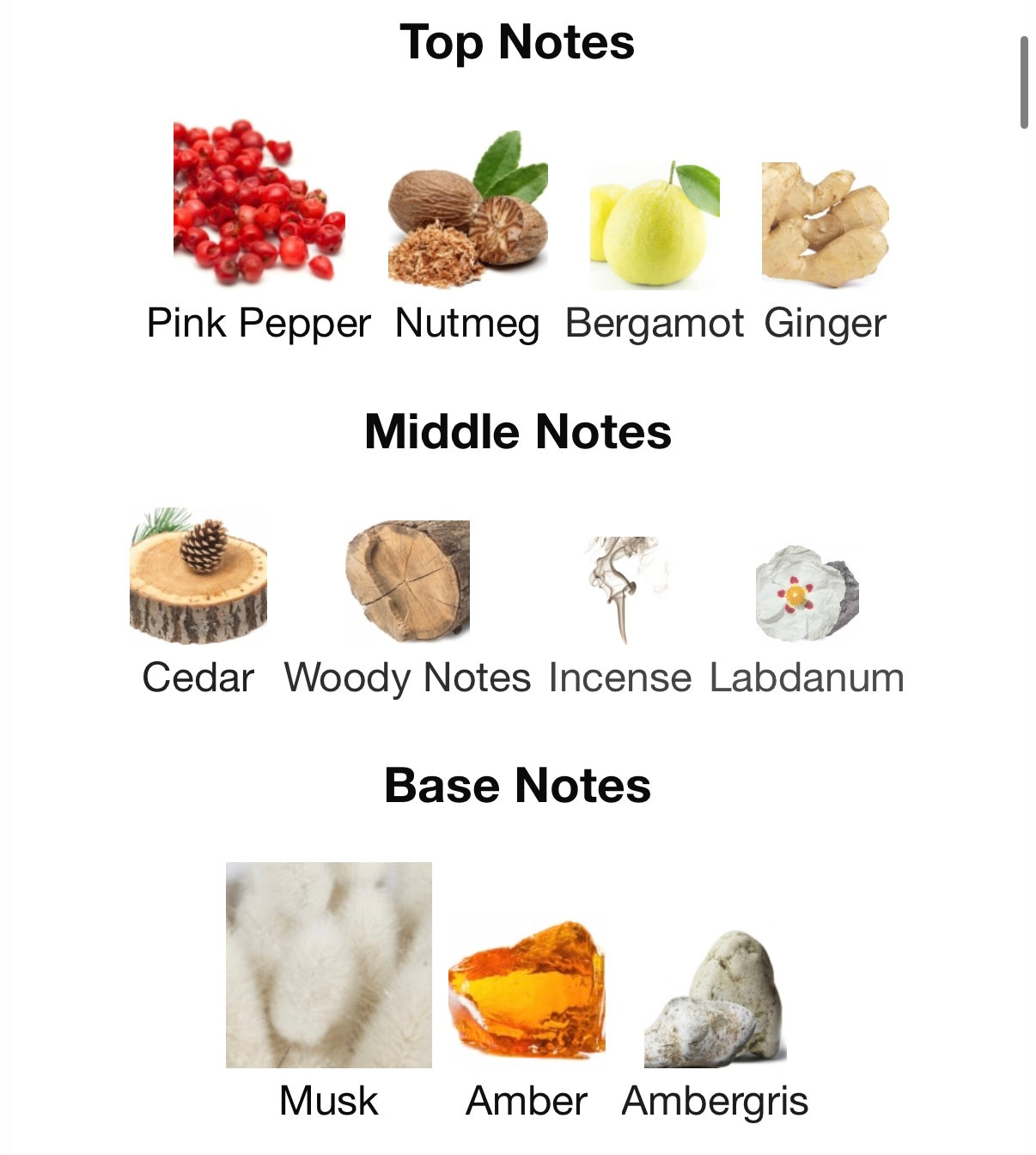Open the Labdanum note
Screen dimensions: 1036x1155
pyautogui.click(x=807, y=593)
